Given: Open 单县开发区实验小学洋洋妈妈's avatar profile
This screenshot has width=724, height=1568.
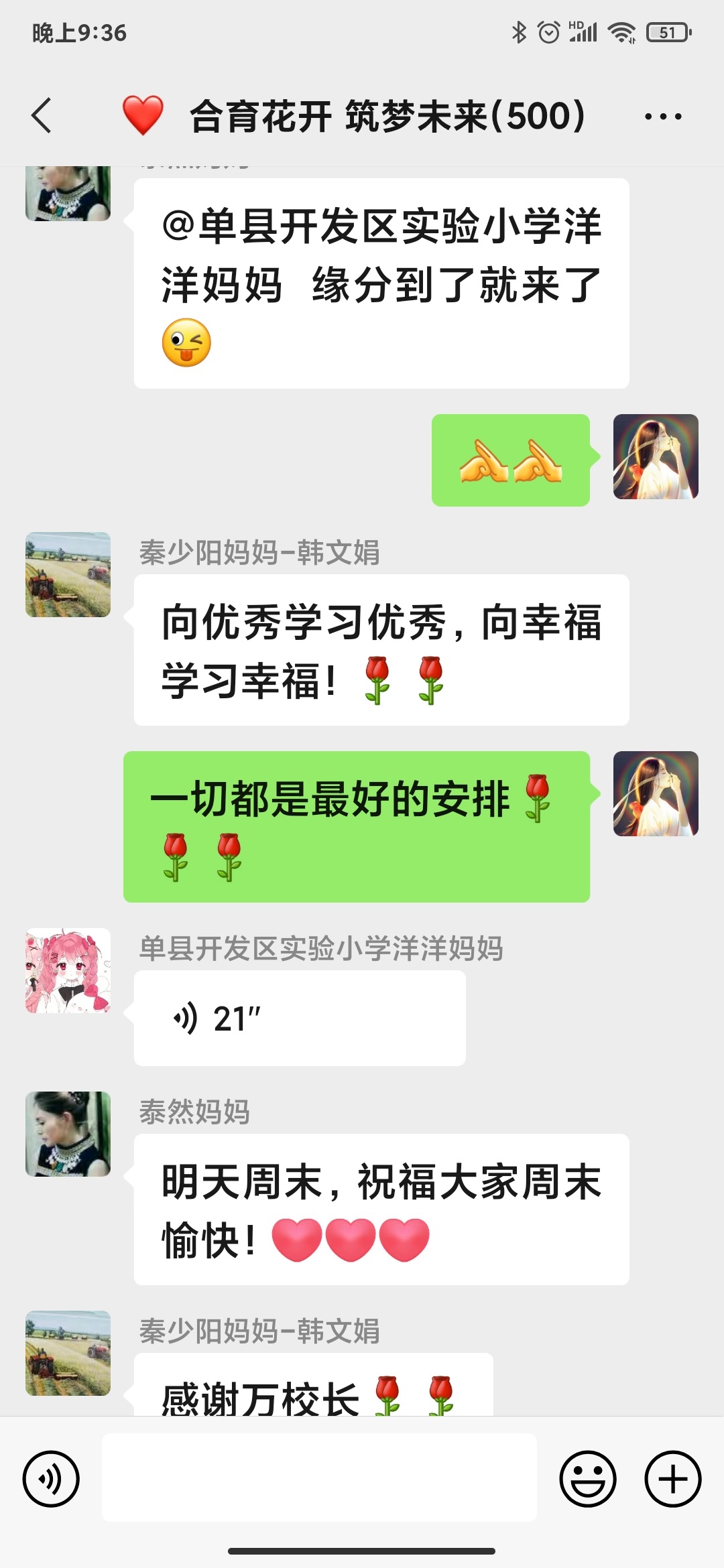Looking at the screenshot, I should (x=68, y=970).
